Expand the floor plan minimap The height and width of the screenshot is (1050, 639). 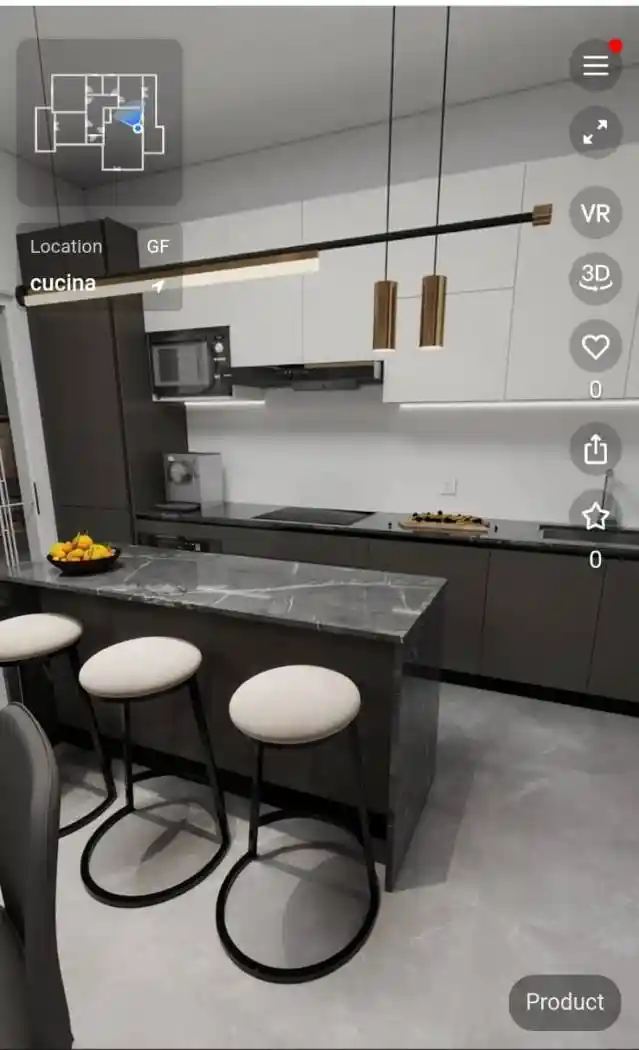pos(99,122)
